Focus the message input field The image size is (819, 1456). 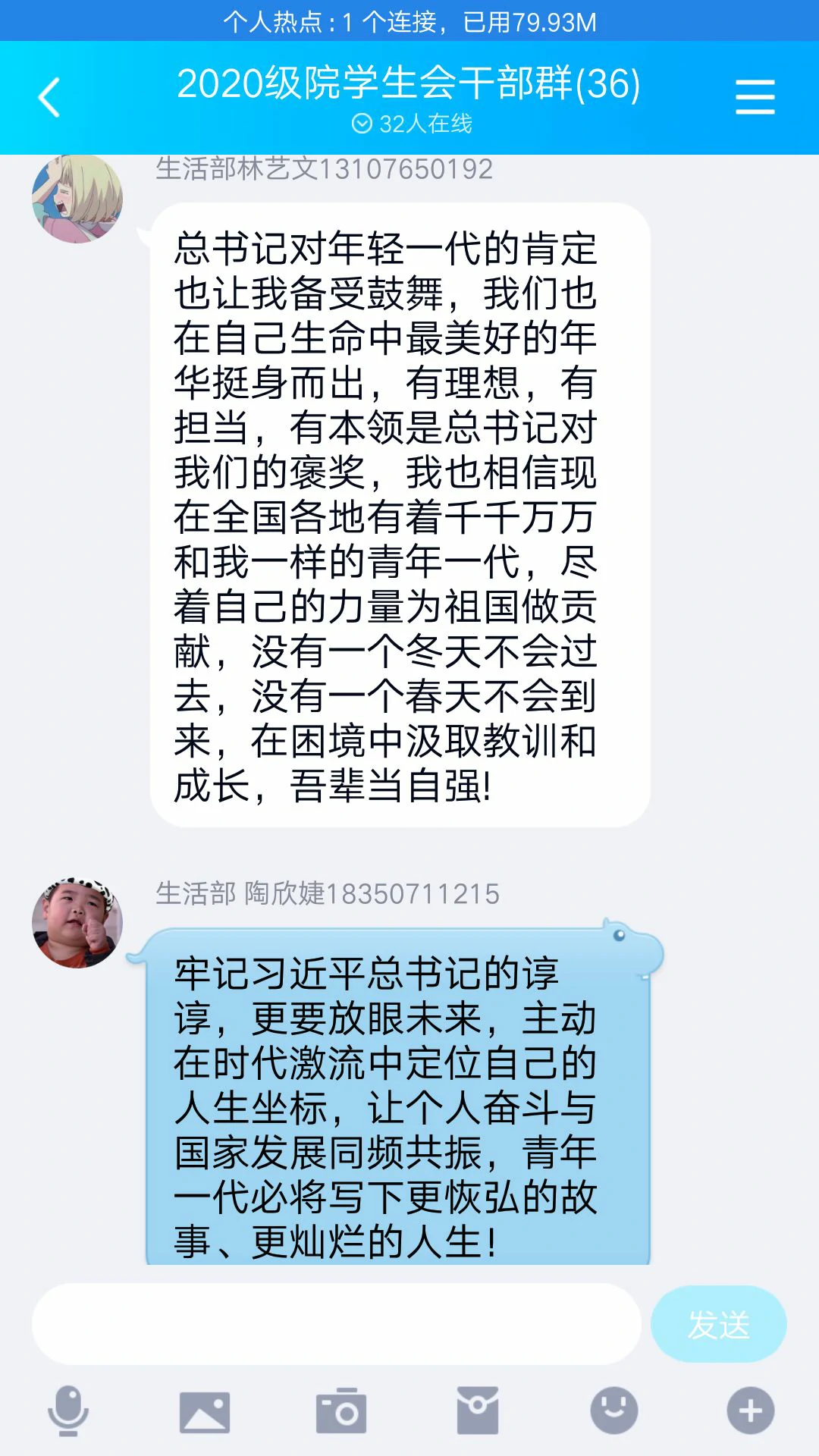point(336,1324)
